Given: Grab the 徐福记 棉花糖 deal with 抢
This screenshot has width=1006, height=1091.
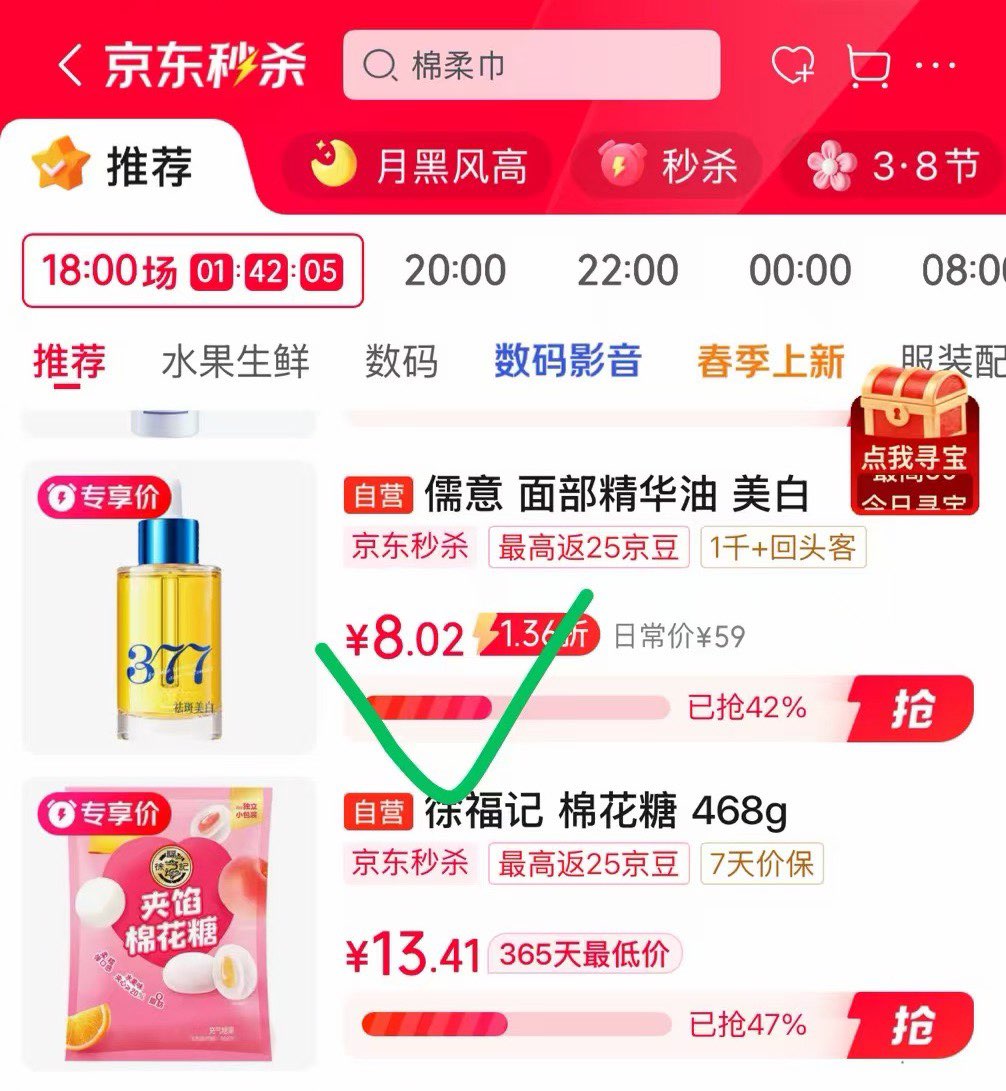Looking at the screenshot, I should pos(910,1024).
